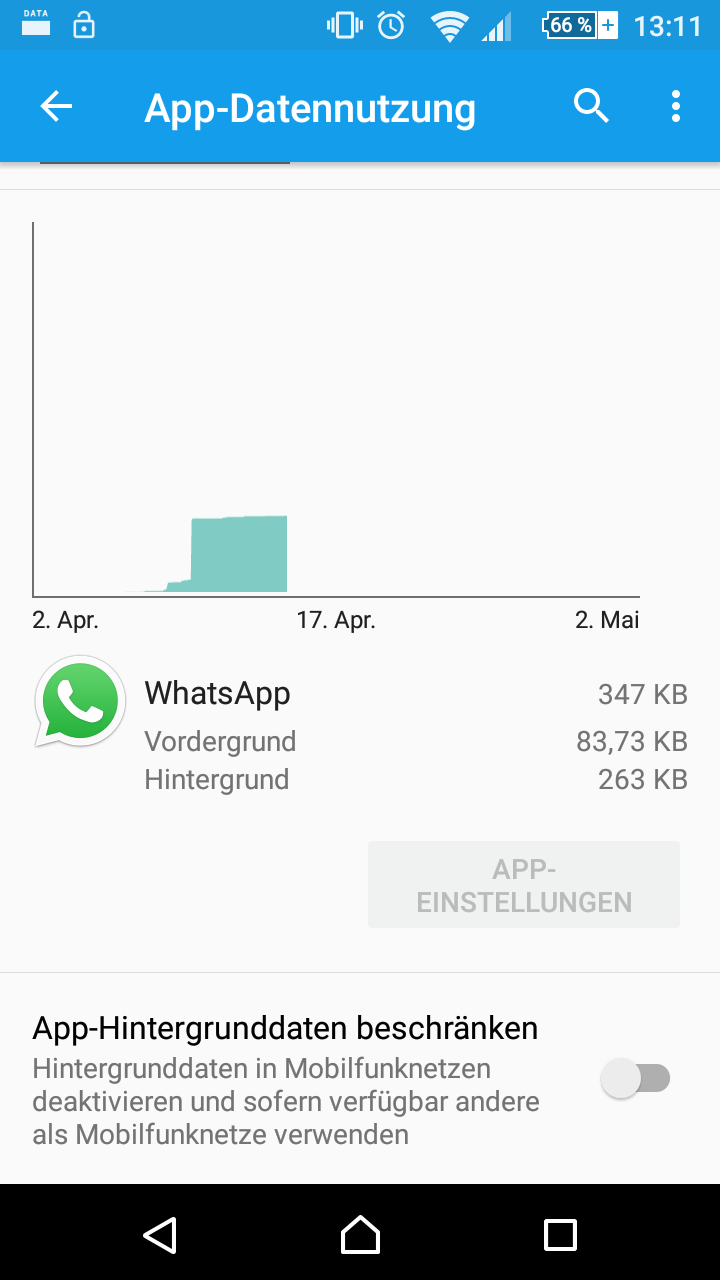Open recent apps overview
720x1280 pixels.
point(560,1234)
